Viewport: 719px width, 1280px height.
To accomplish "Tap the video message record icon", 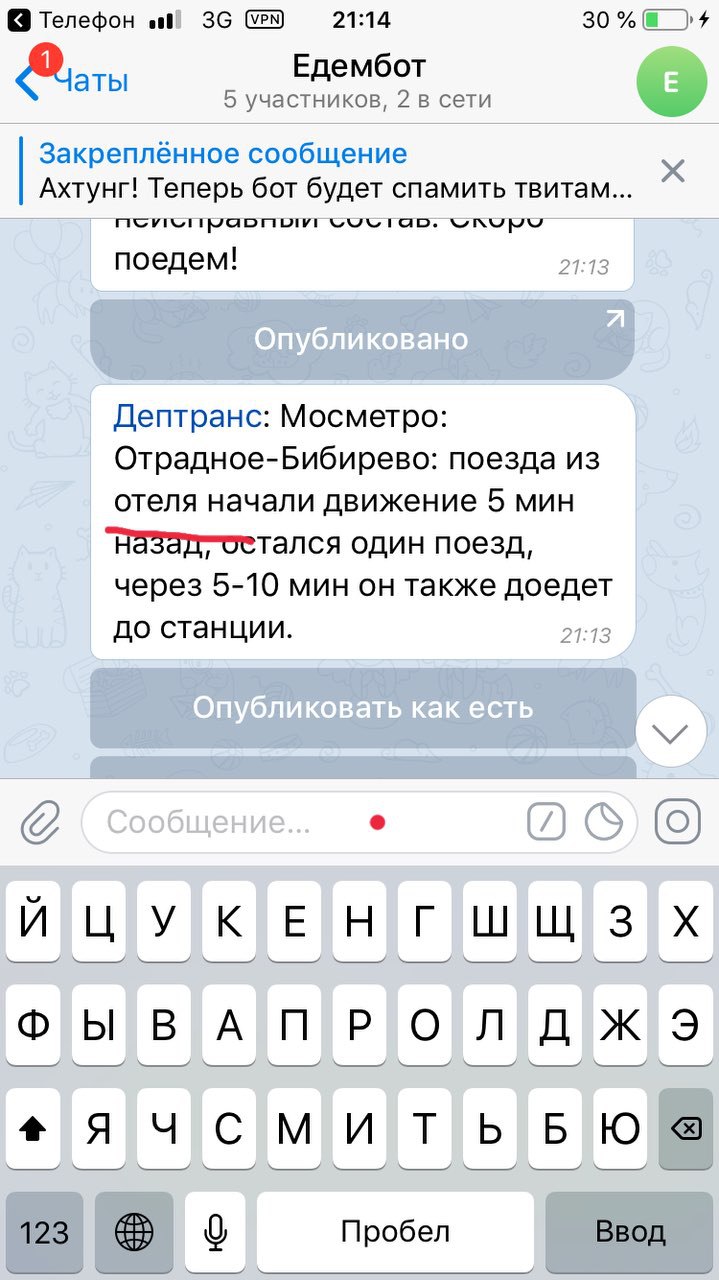I will point(678,823).
